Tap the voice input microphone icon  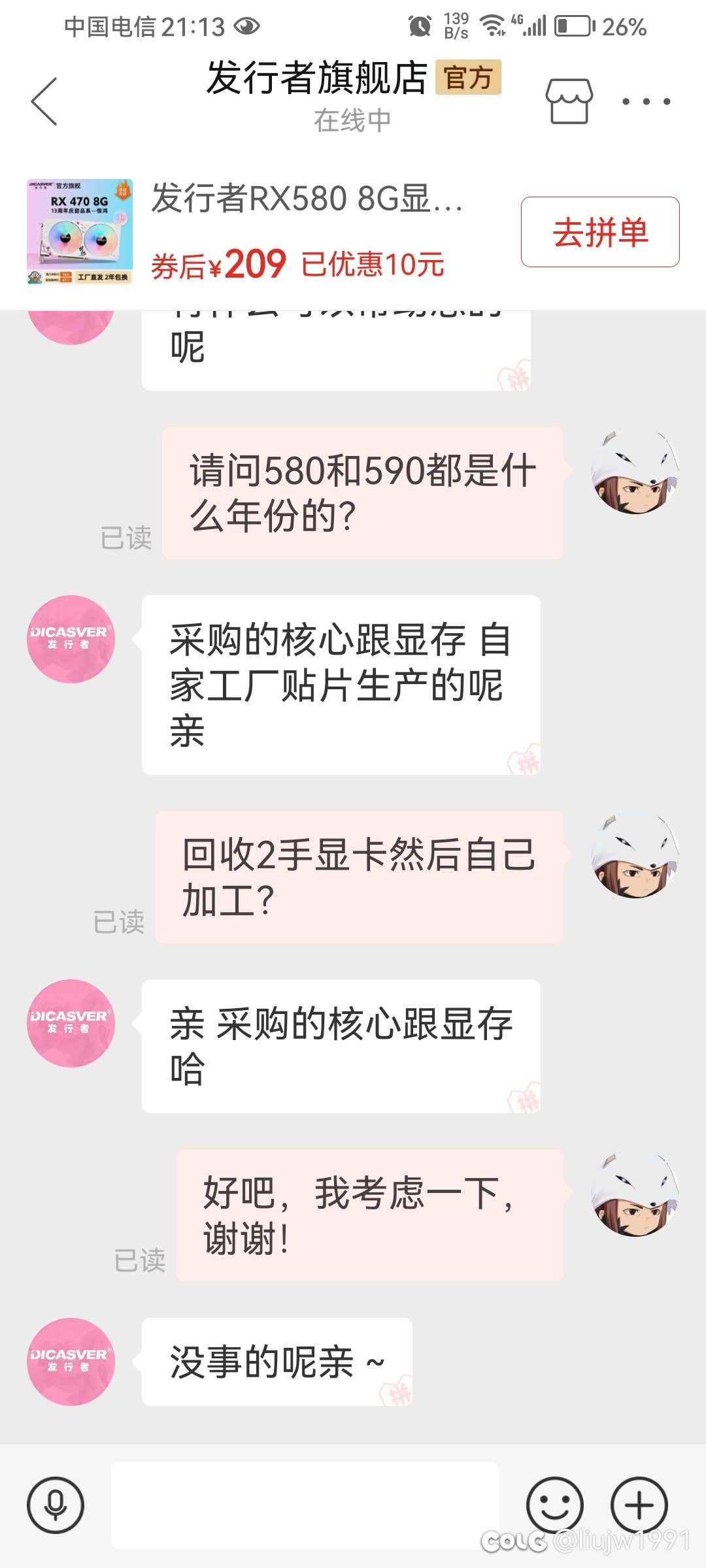56,1505
